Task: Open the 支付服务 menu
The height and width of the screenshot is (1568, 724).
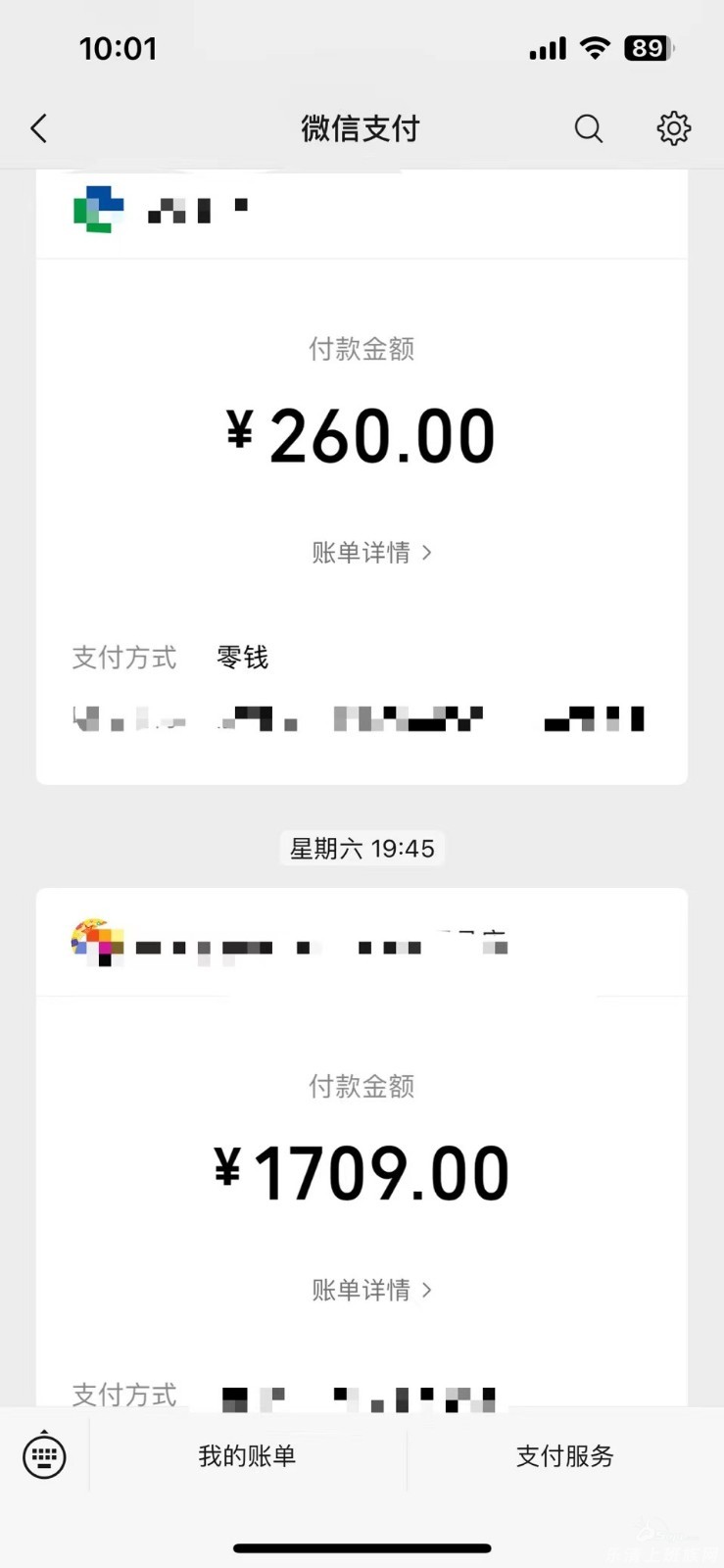Action: tap(565, 1456)
